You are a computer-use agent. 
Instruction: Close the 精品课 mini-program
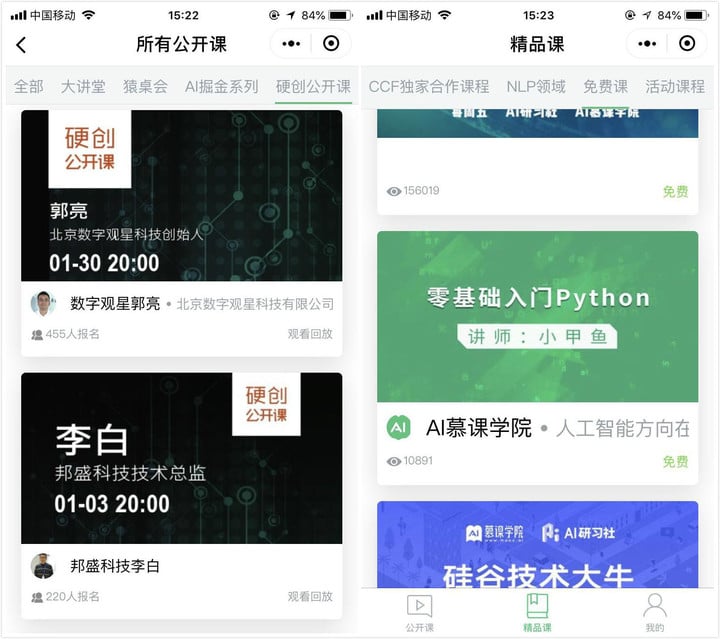(687, 44)
